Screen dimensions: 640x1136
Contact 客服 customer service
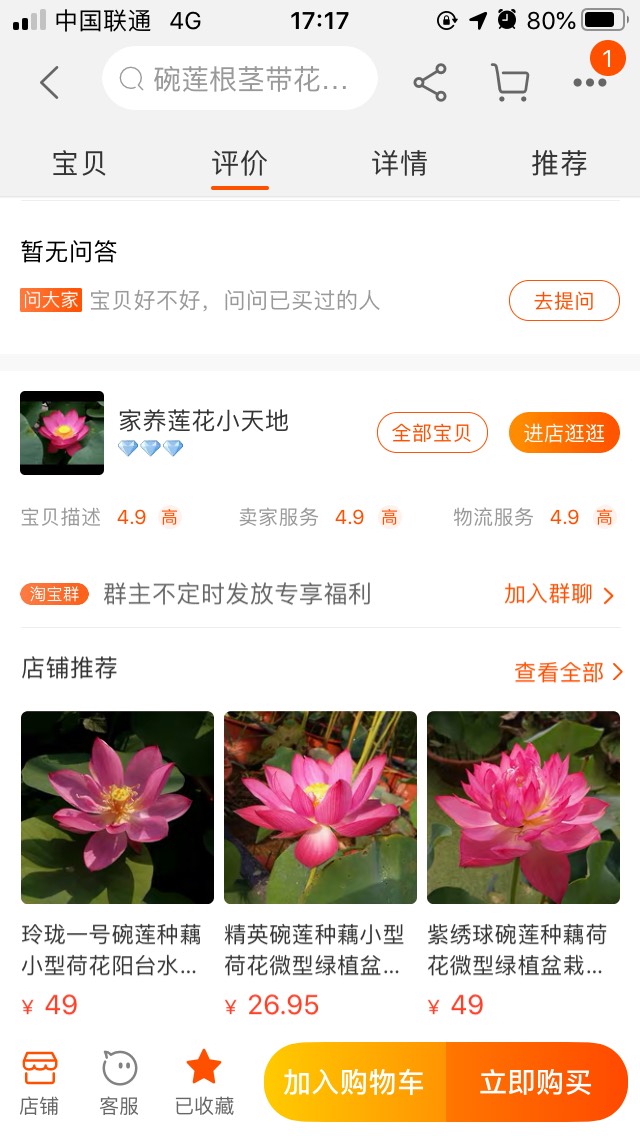120,1082
